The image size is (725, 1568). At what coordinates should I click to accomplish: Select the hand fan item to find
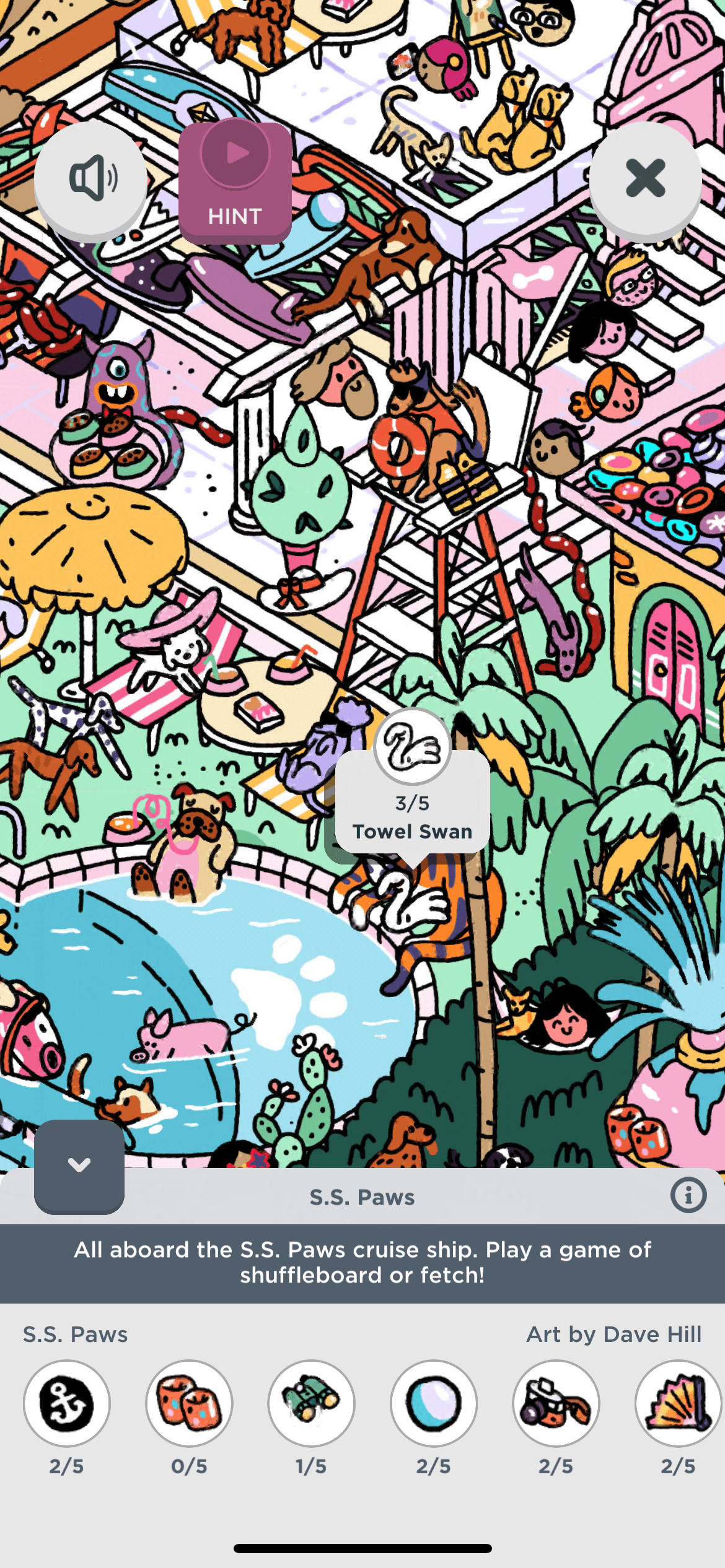coord(678,1403)
